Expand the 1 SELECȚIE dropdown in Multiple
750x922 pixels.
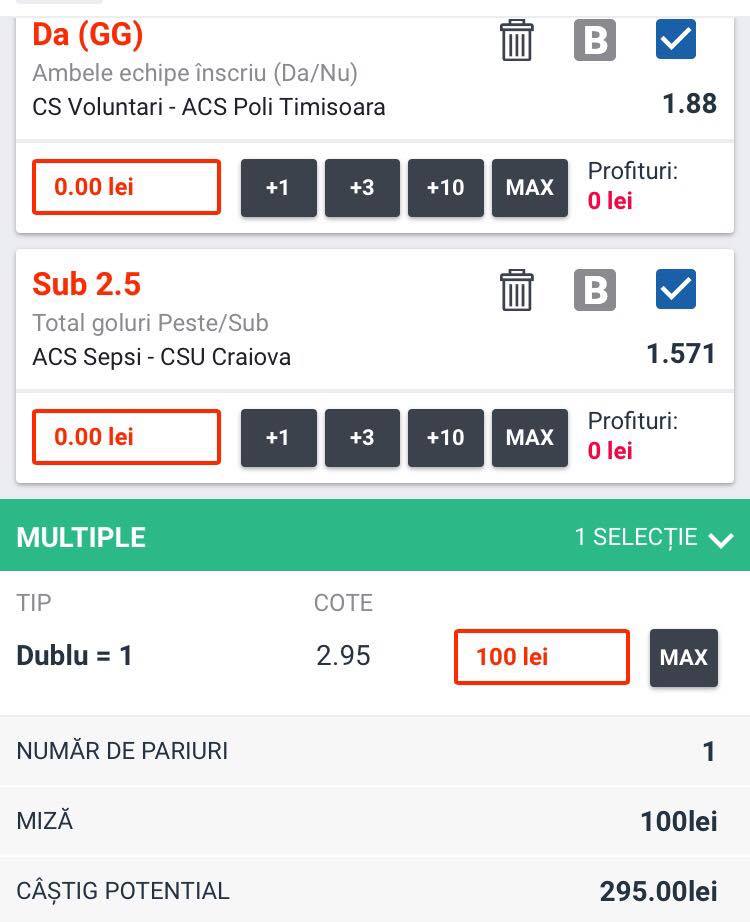pyautogui.click(x=654, y=537)
